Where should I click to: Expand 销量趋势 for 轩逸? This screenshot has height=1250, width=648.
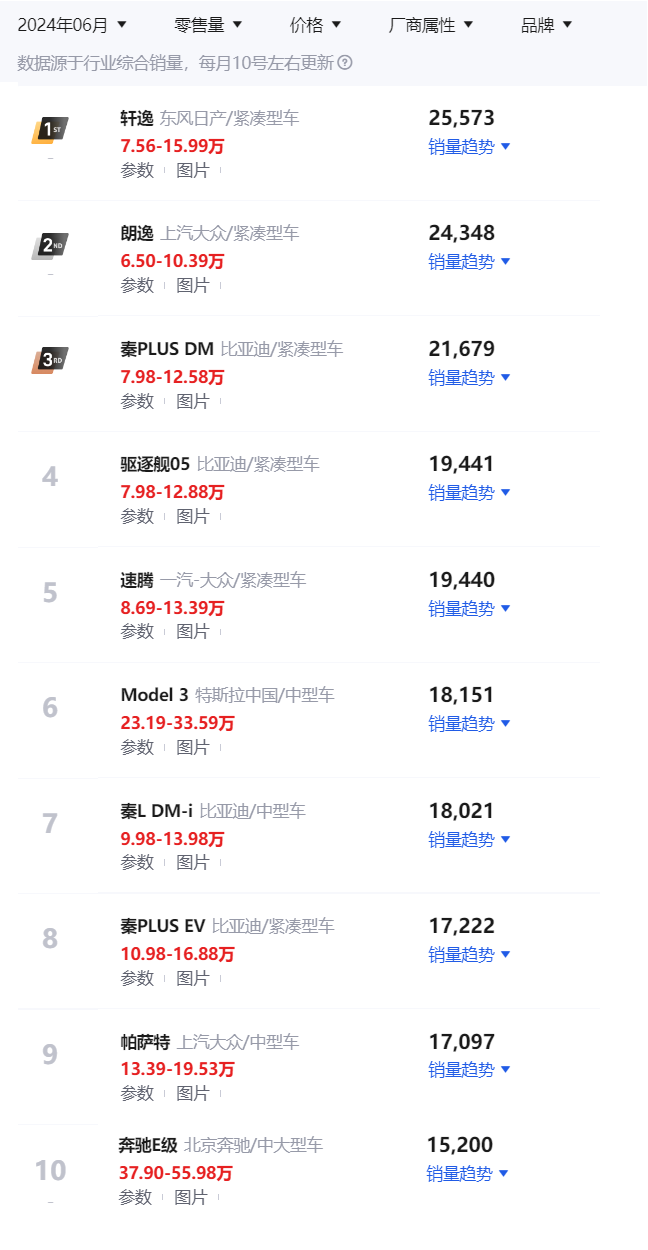pyautogui.click(x=469, y=146)
